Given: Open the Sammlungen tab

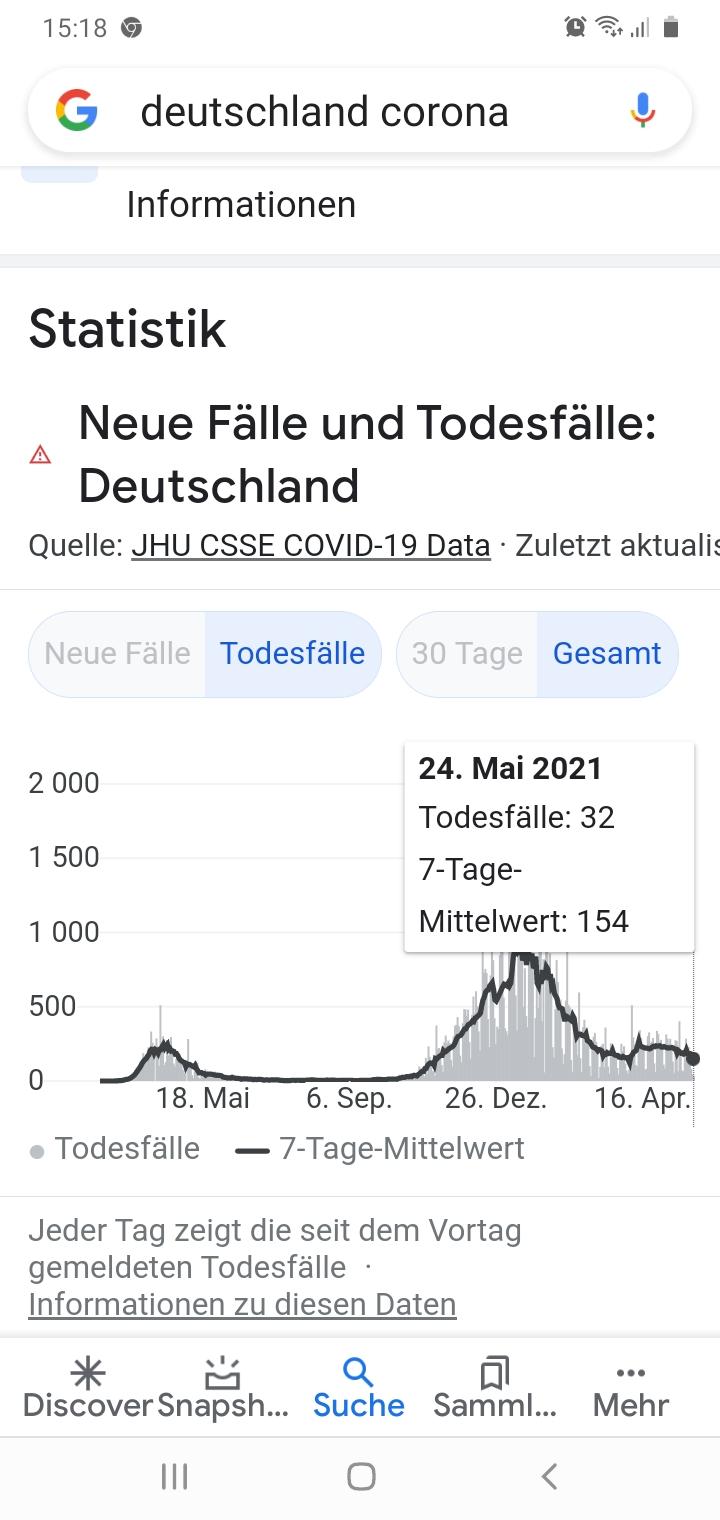Looking at the screenshot, I should pyautogui.click(x=495, y=1389).
